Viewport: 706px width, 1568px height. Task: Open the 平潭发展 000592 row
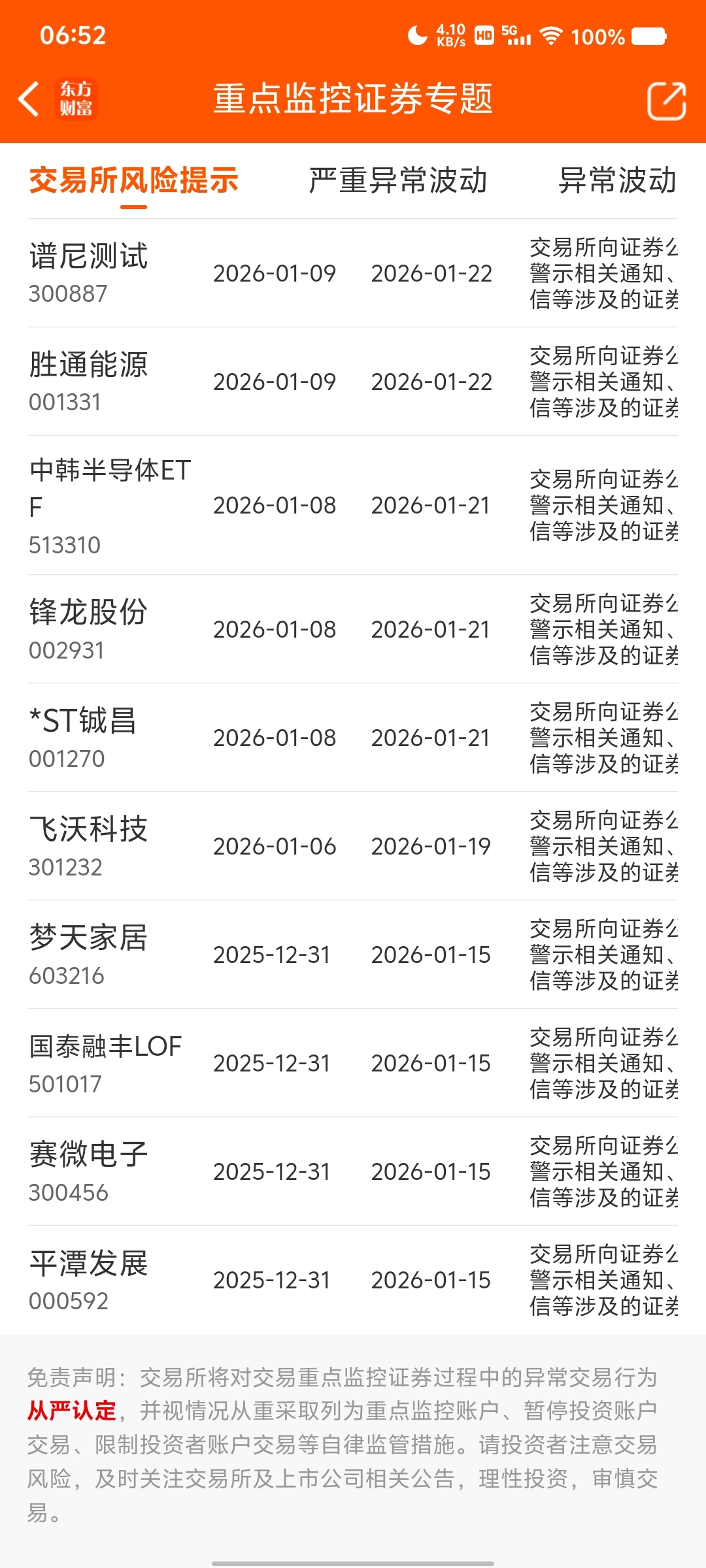pyautogui.click(x=353, y=1280)
